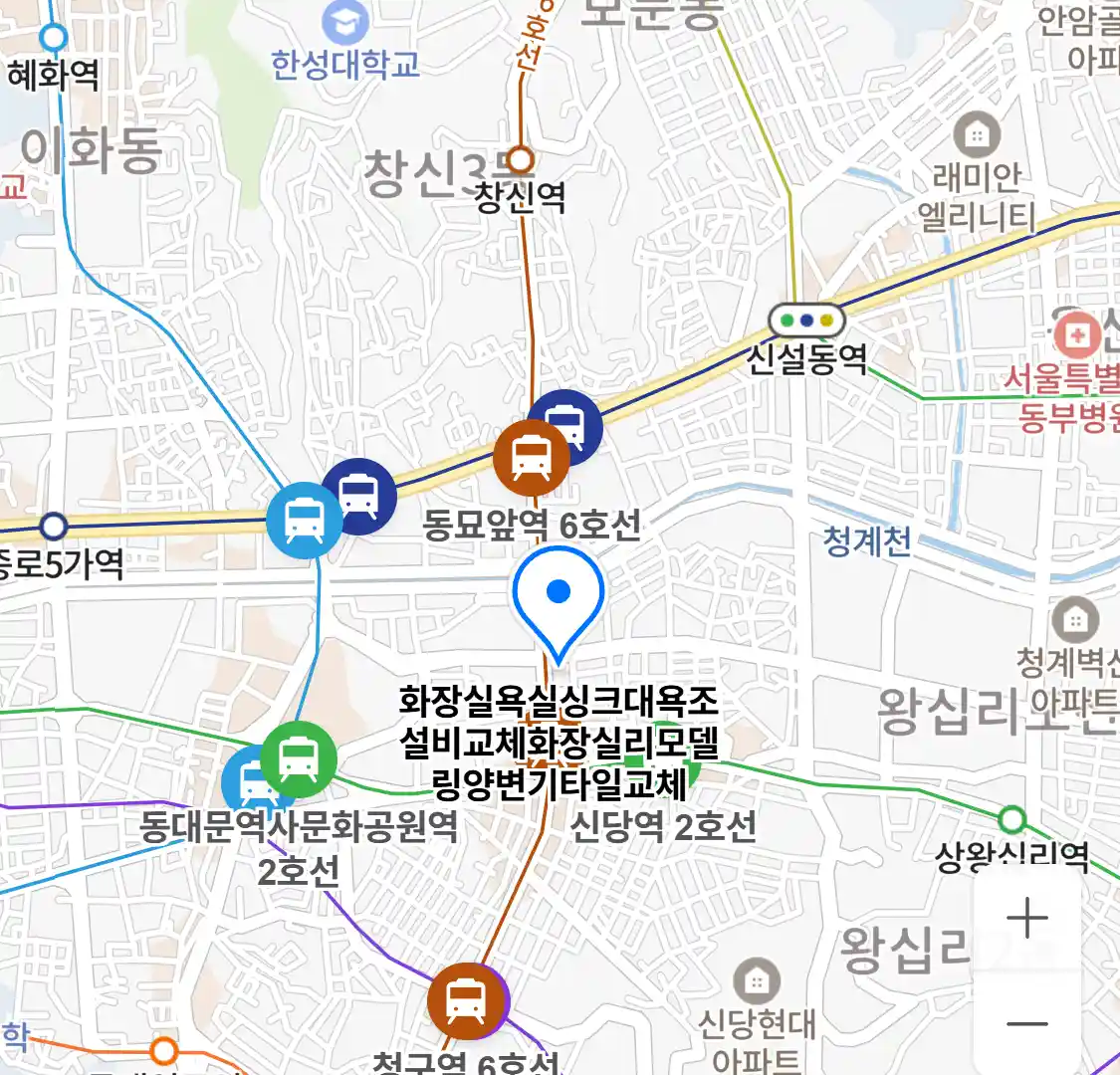This screenshot has height=1075, width=1120.
Task: Select the Dongmyo Station Line 6 marker
Action: [x=532, y=458]
